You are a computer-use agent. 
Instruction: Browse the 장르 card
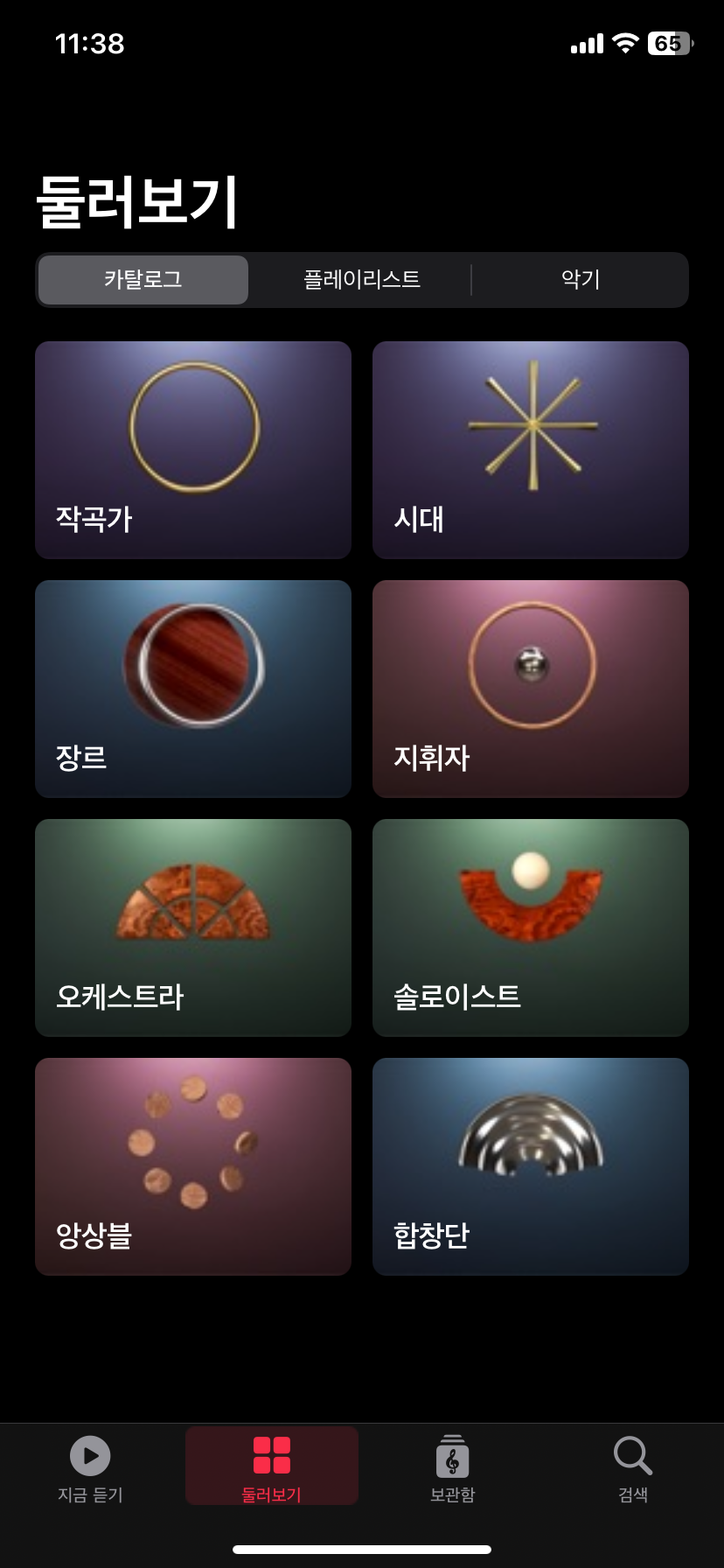[x=193, y=689]
